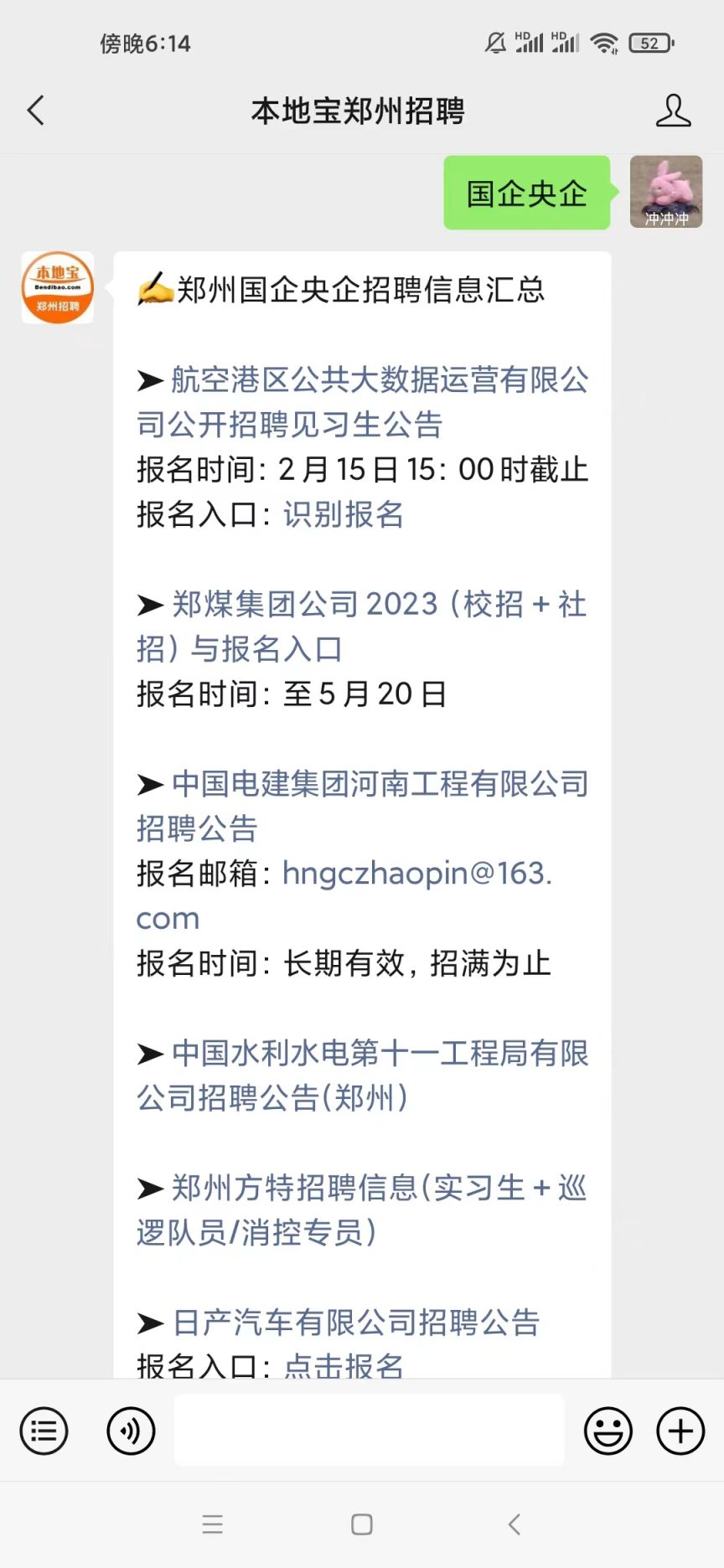Focus the message input field
Screen dimensions: 724x1568
[x=369, y=1431]
